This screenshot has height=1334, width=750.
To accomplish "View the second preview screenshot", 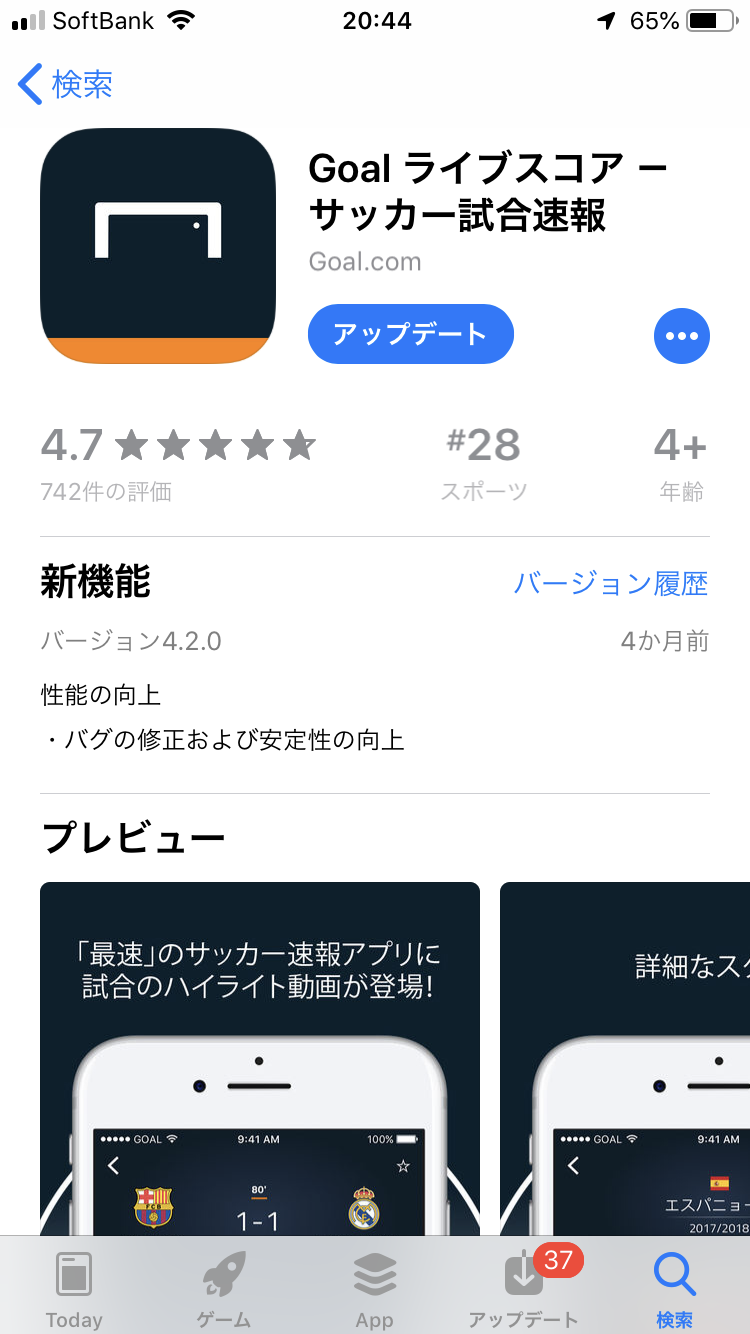I will pos(624,1058).
